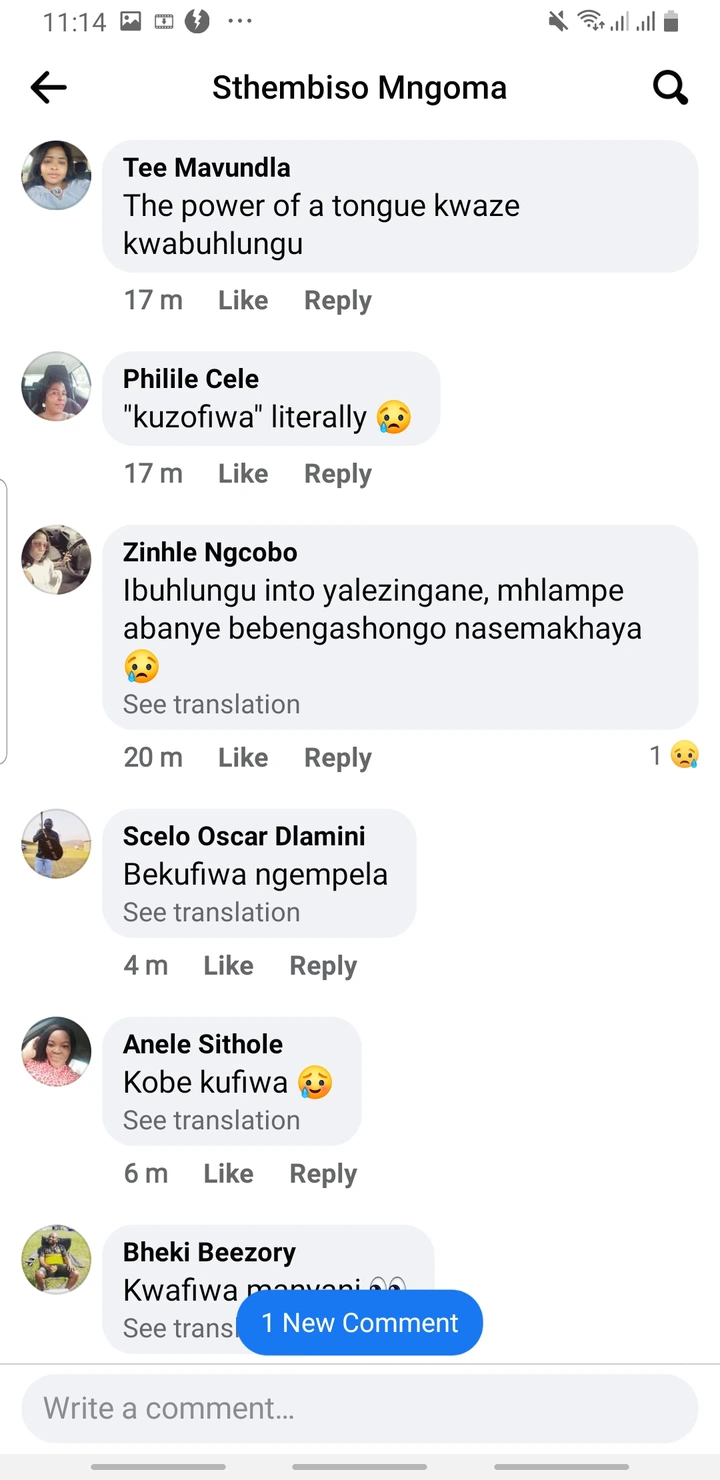This screenshot has width=720, height=1480.
Task: View reactions on Zinhle Ngcobo's comment
Action: click(674, 755)
